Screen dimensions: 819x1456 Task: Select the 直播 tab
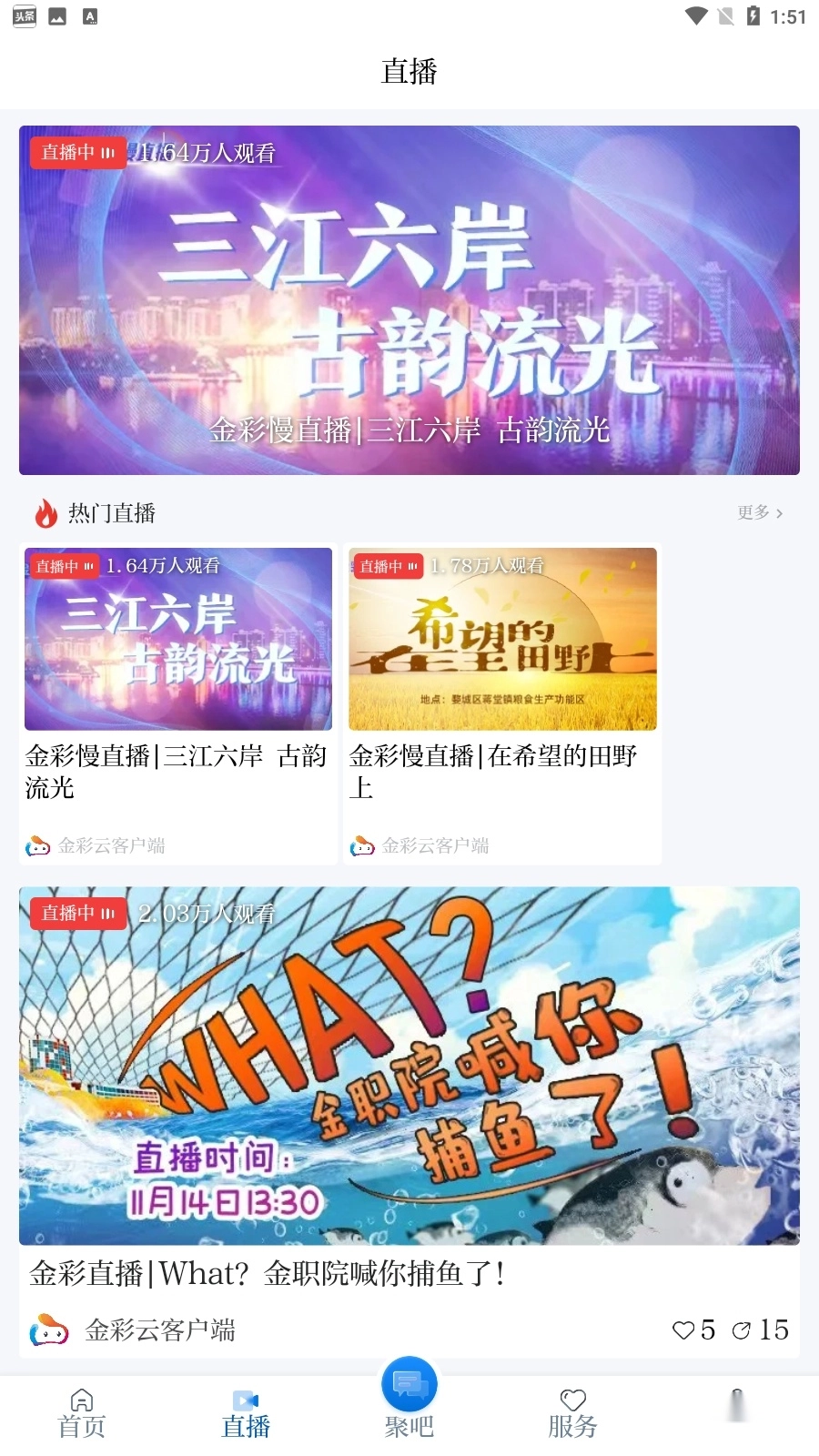coord(243,1410)
